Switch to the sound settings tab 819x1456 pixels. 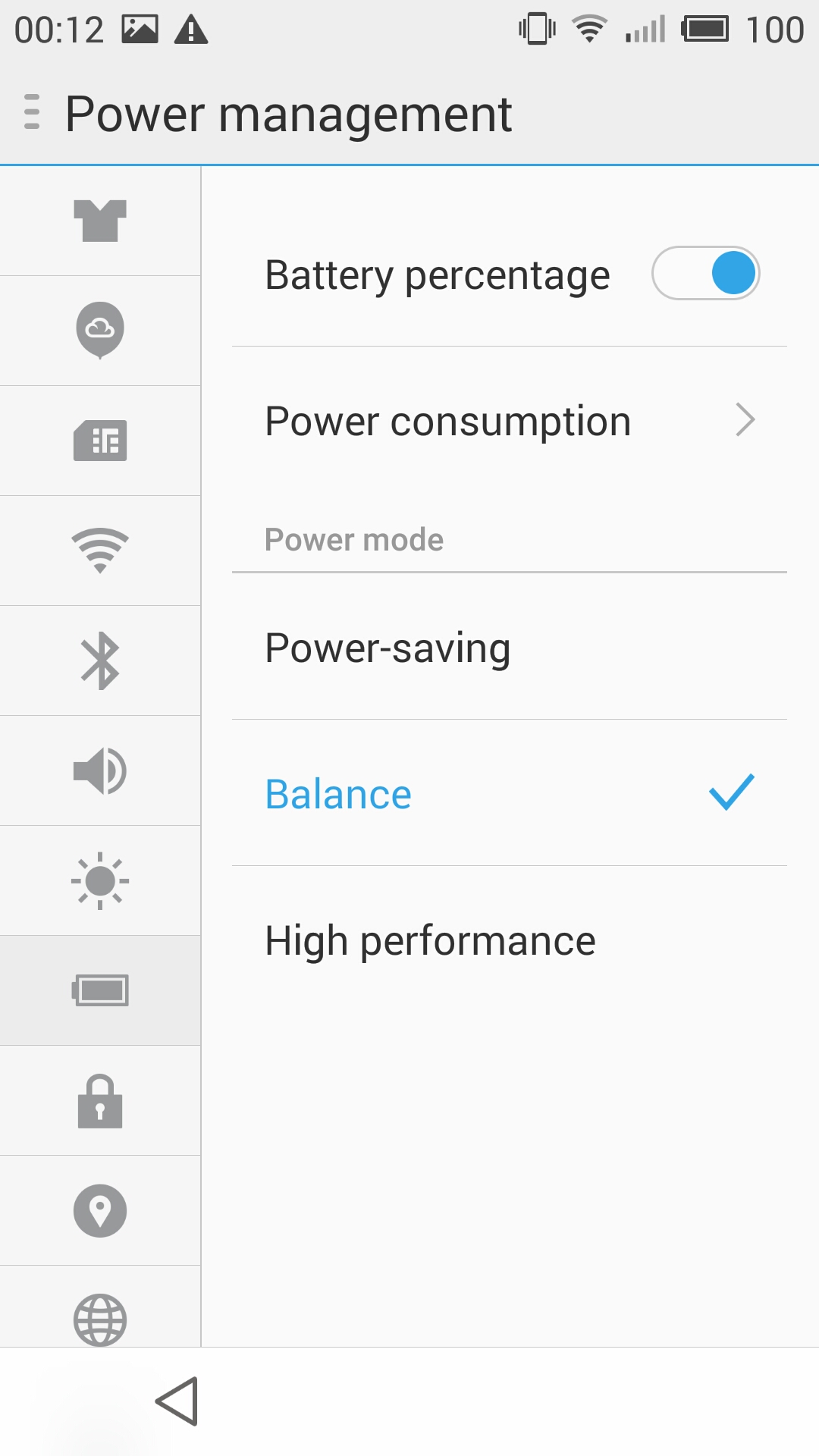pyautogui.click(x=100, y=770)
